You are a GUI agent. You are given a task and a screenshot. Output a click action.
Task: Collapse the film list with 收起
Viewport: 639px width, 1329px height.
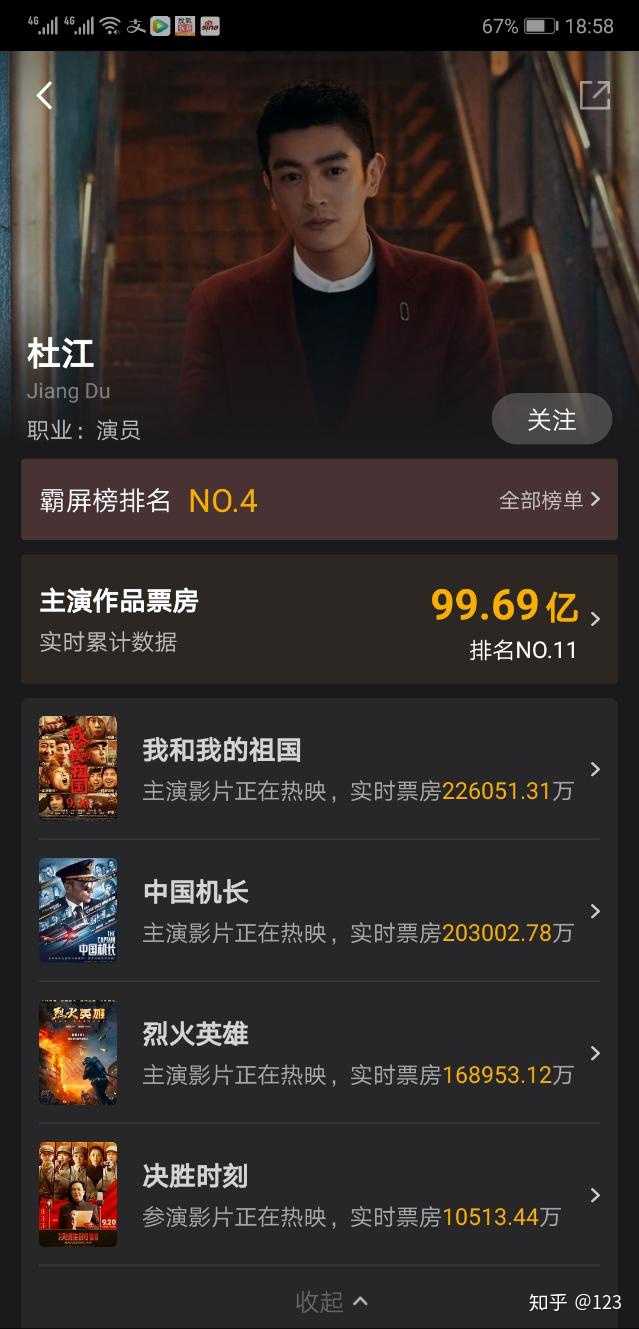331,1301
